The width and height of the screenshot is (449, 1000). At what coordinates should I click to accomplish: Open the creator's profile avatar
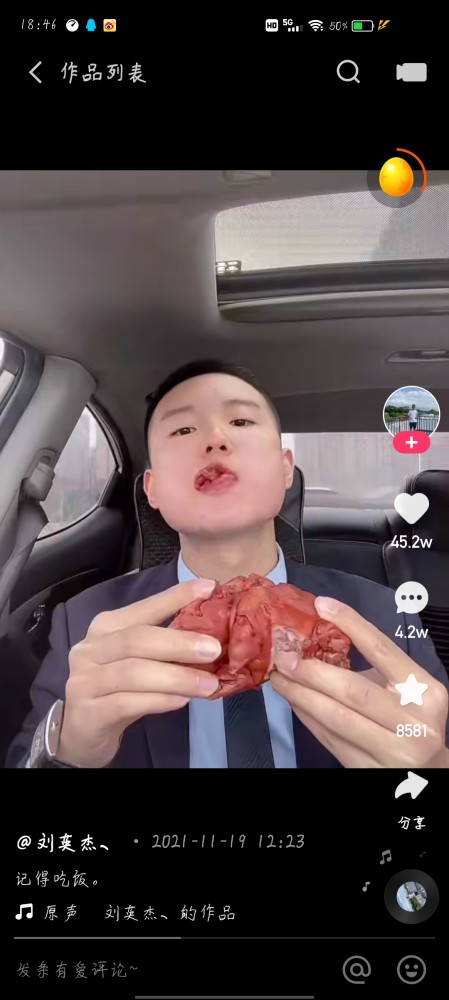411,413
